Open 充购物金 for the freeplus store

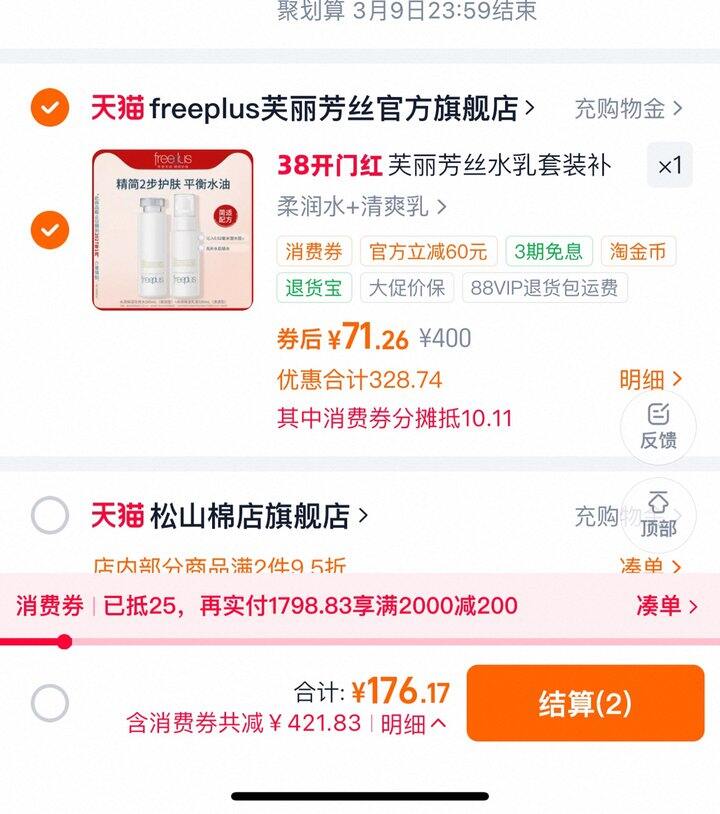628,108
